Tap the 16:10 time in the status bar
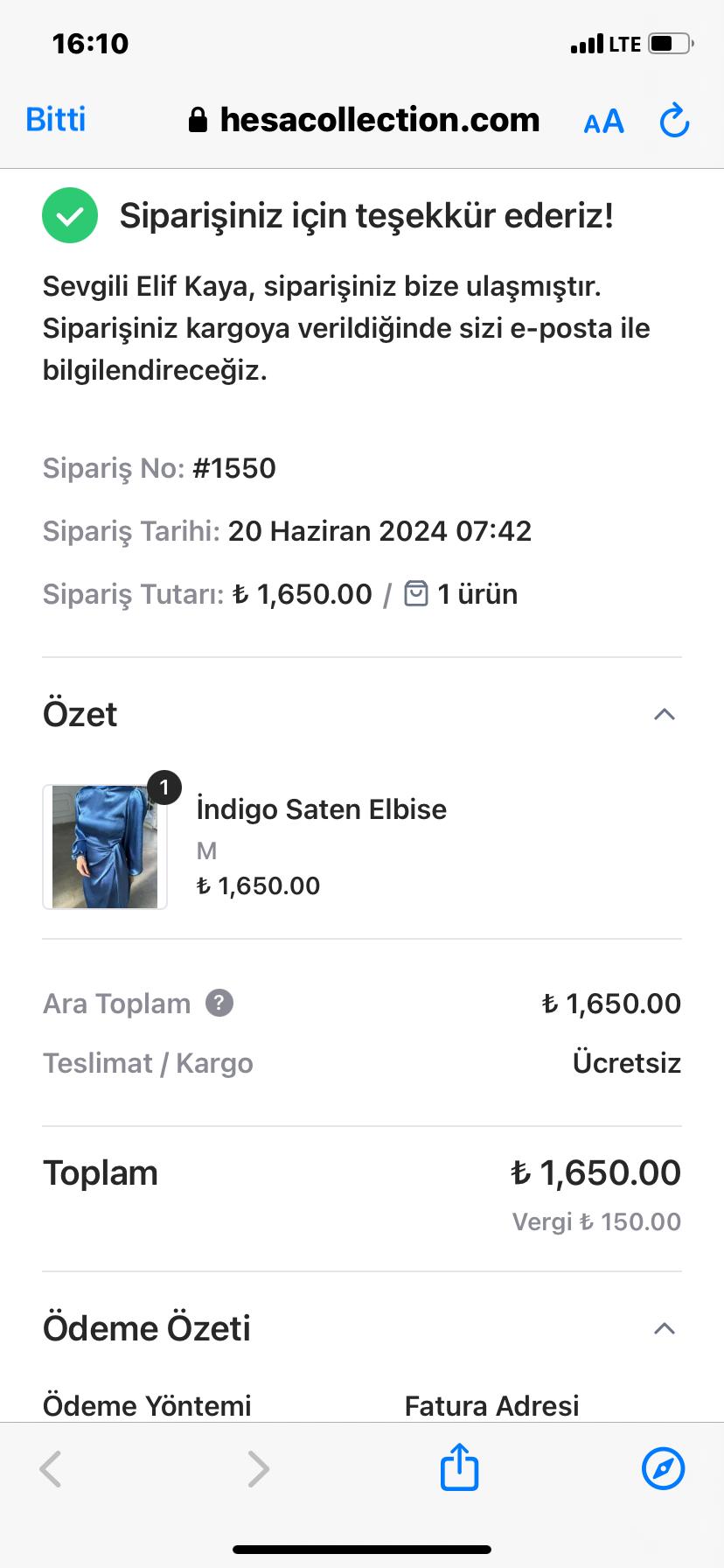Screen dimensions: 724x1568 click(x=88, y=42)
